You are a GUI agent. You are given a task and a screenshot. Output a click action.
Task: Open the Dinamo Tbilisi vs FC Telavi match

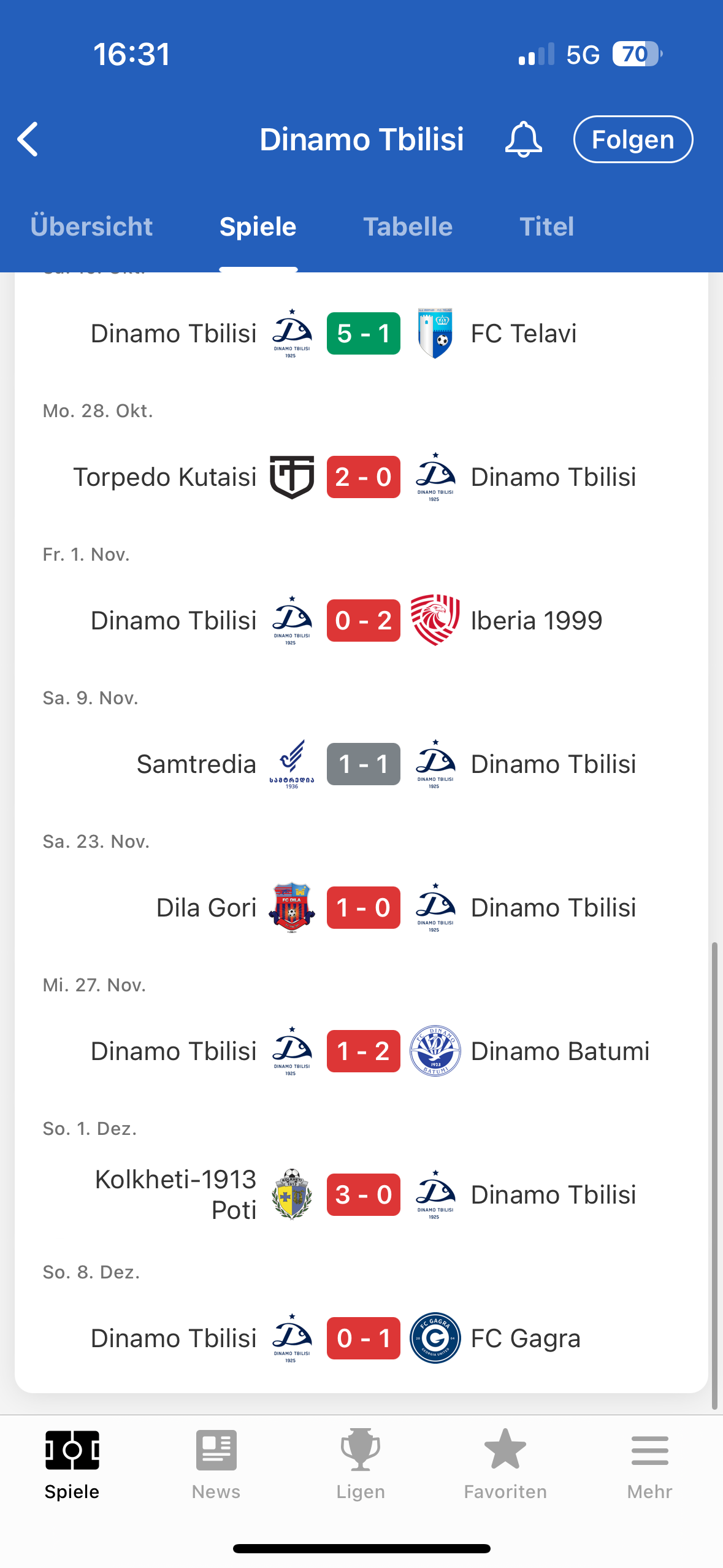362,334
